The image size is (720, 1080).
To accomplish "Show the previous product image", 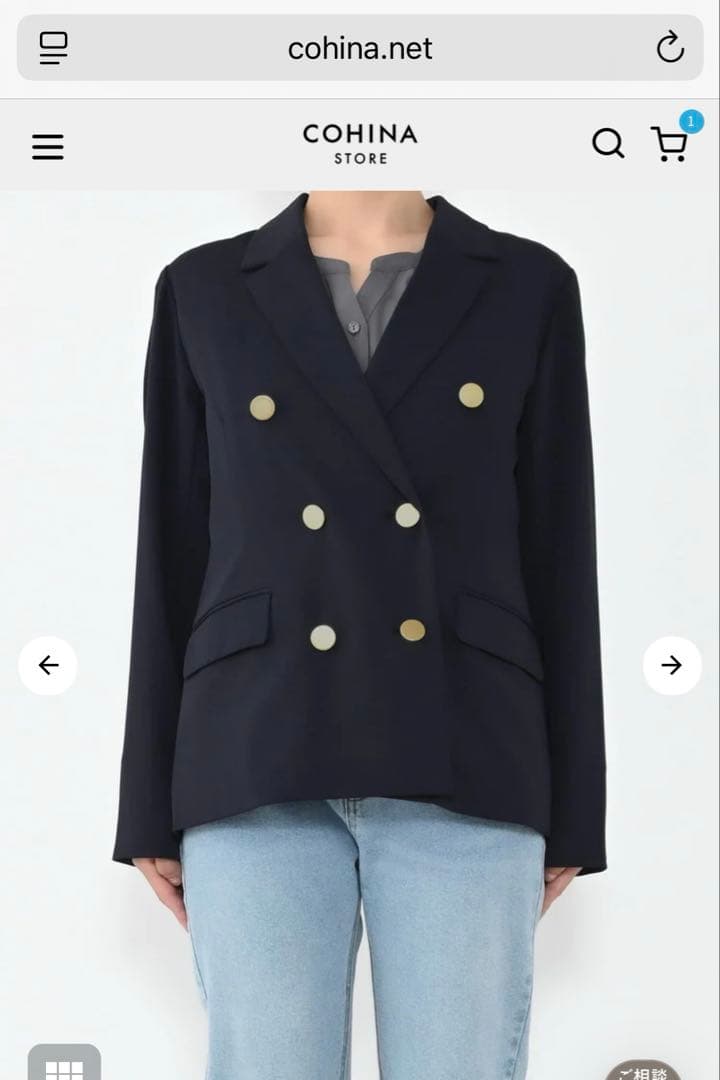I will [48, 665].
